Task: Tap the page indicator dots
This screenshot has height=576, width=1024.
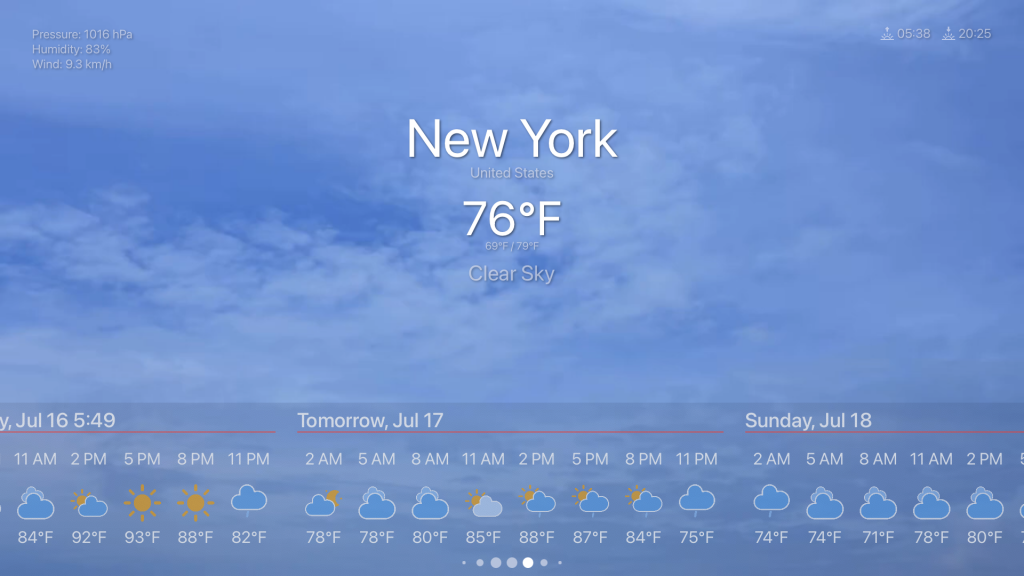Action: pyautogui.click(x=511, y=563)
